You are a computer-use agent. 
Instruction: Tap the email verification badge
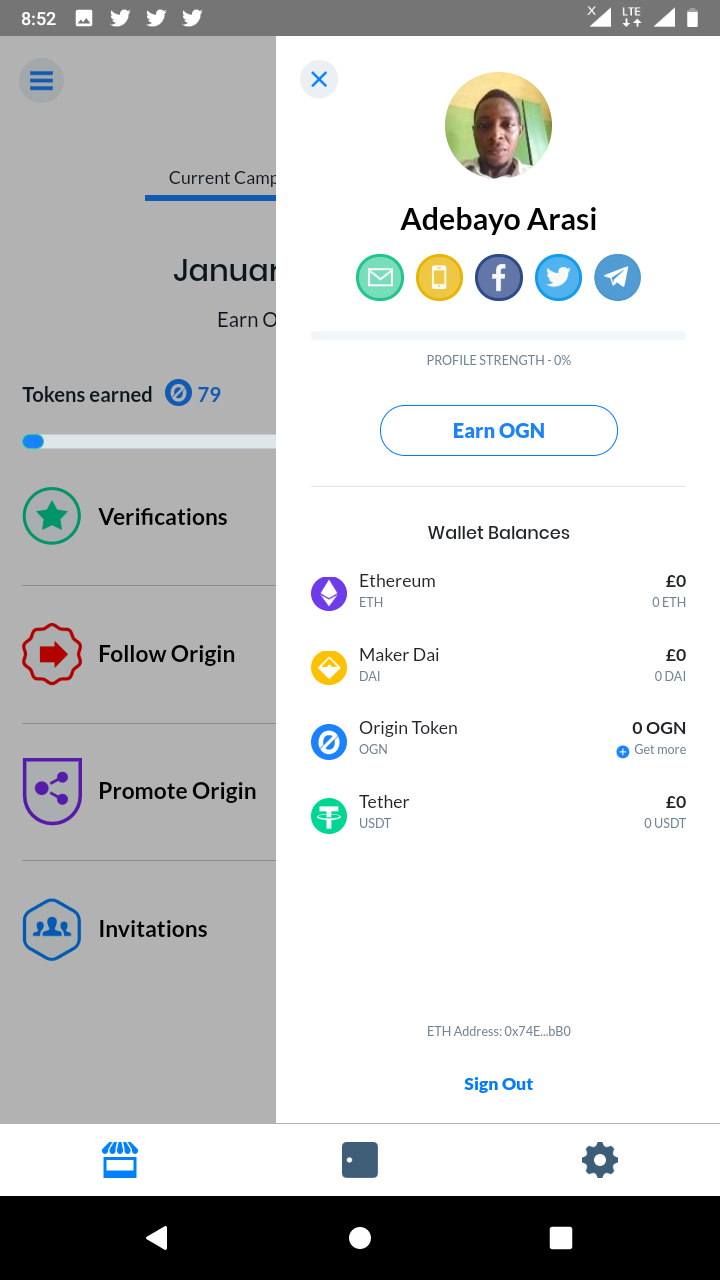[x=380, y=278]
